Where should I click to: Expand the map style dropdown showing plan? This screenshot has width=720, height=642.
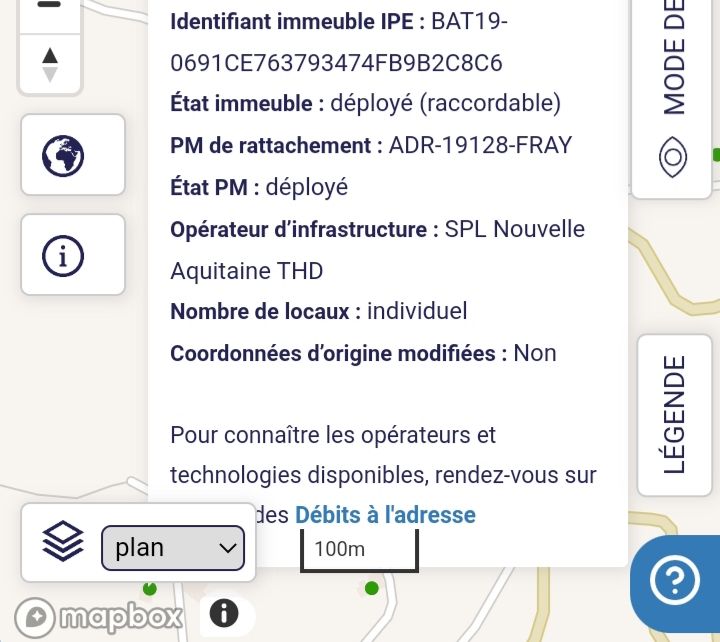(173, 548)
